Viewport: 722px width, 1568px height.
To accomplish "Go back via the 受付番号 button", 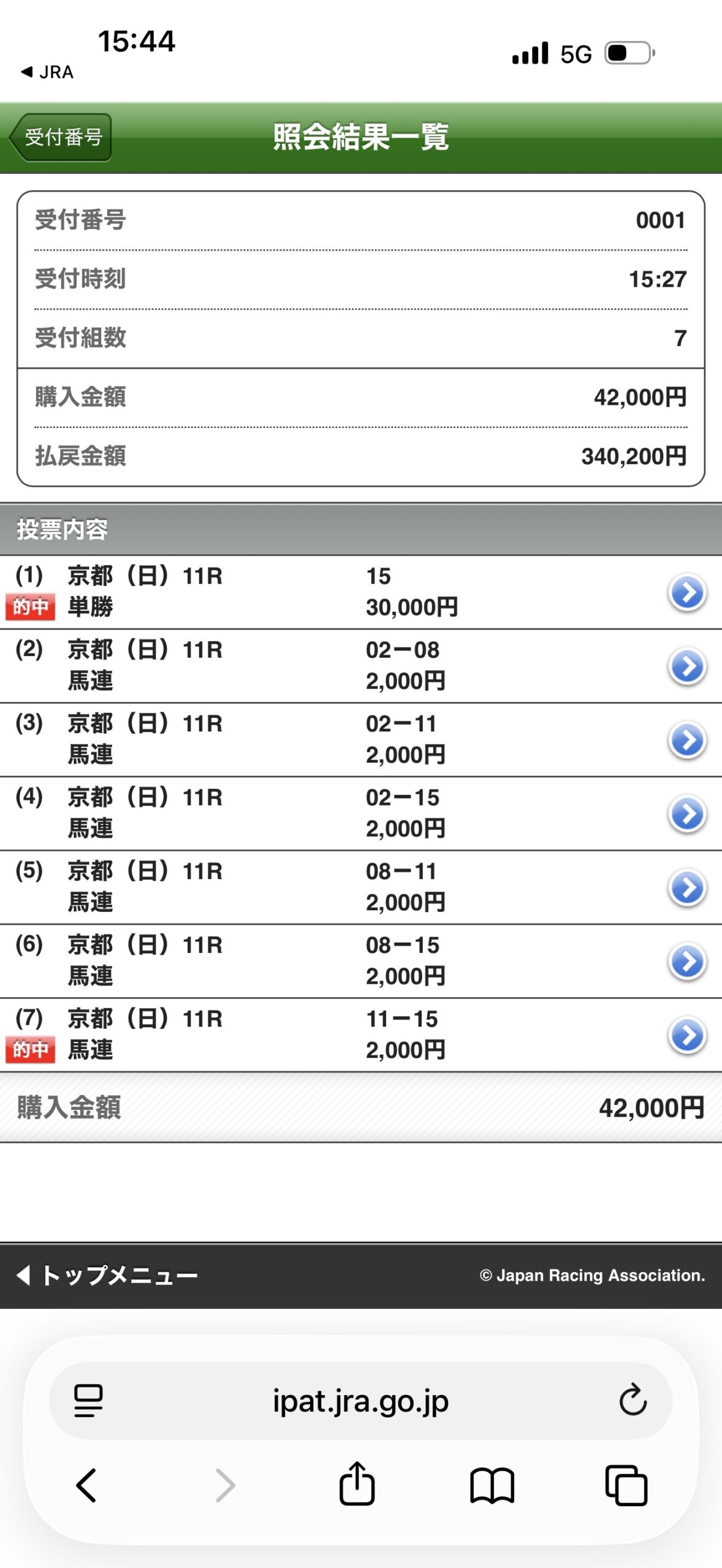I will click(x=61, y=137).
